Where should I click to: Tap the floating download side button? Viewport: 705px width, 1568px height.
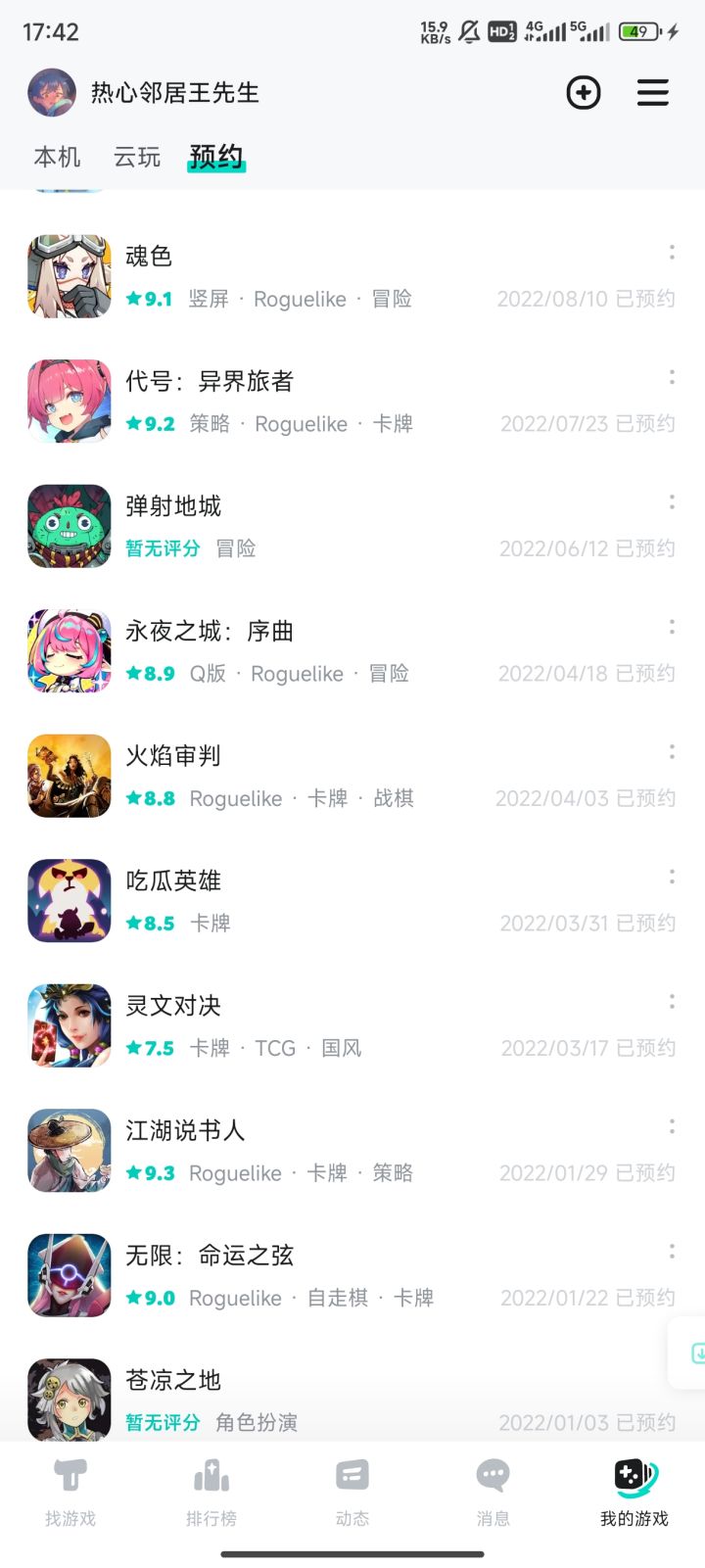[694, 1353]
